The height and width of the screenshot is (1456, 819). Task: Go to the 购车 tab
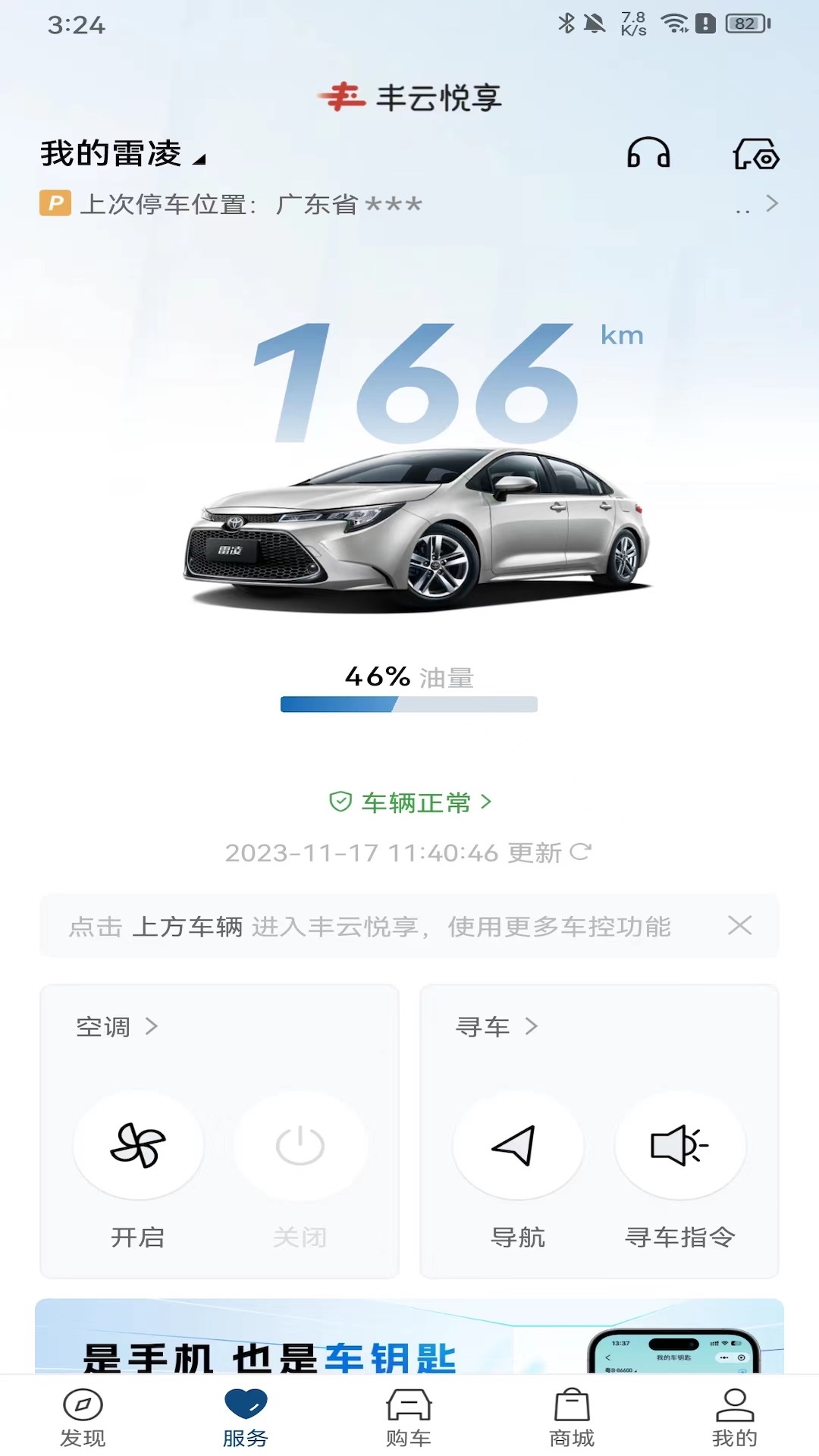pyautogui.click(x=409, y=1417)
